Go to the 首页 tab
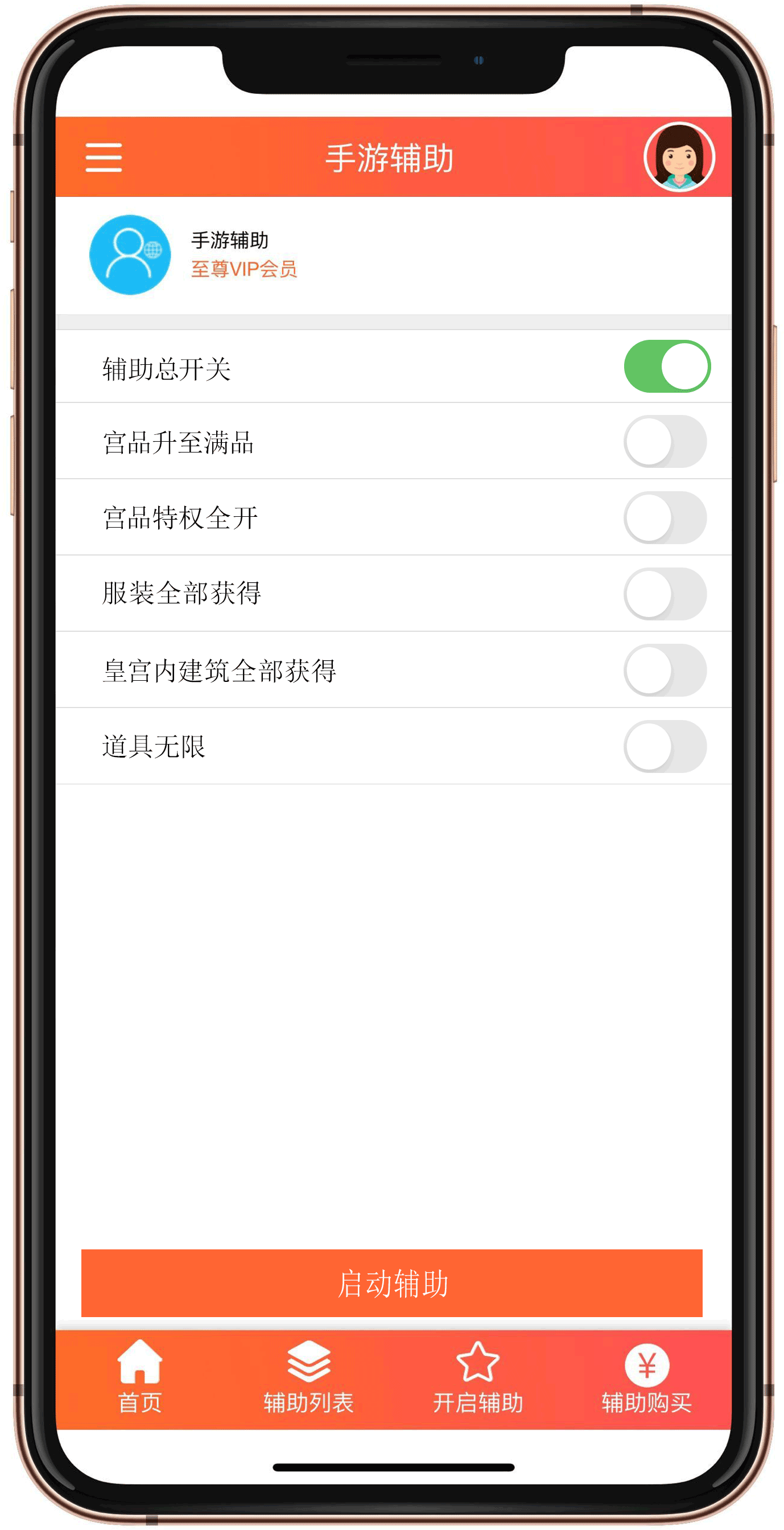784x1530 pixels. tap(140, 1377)
